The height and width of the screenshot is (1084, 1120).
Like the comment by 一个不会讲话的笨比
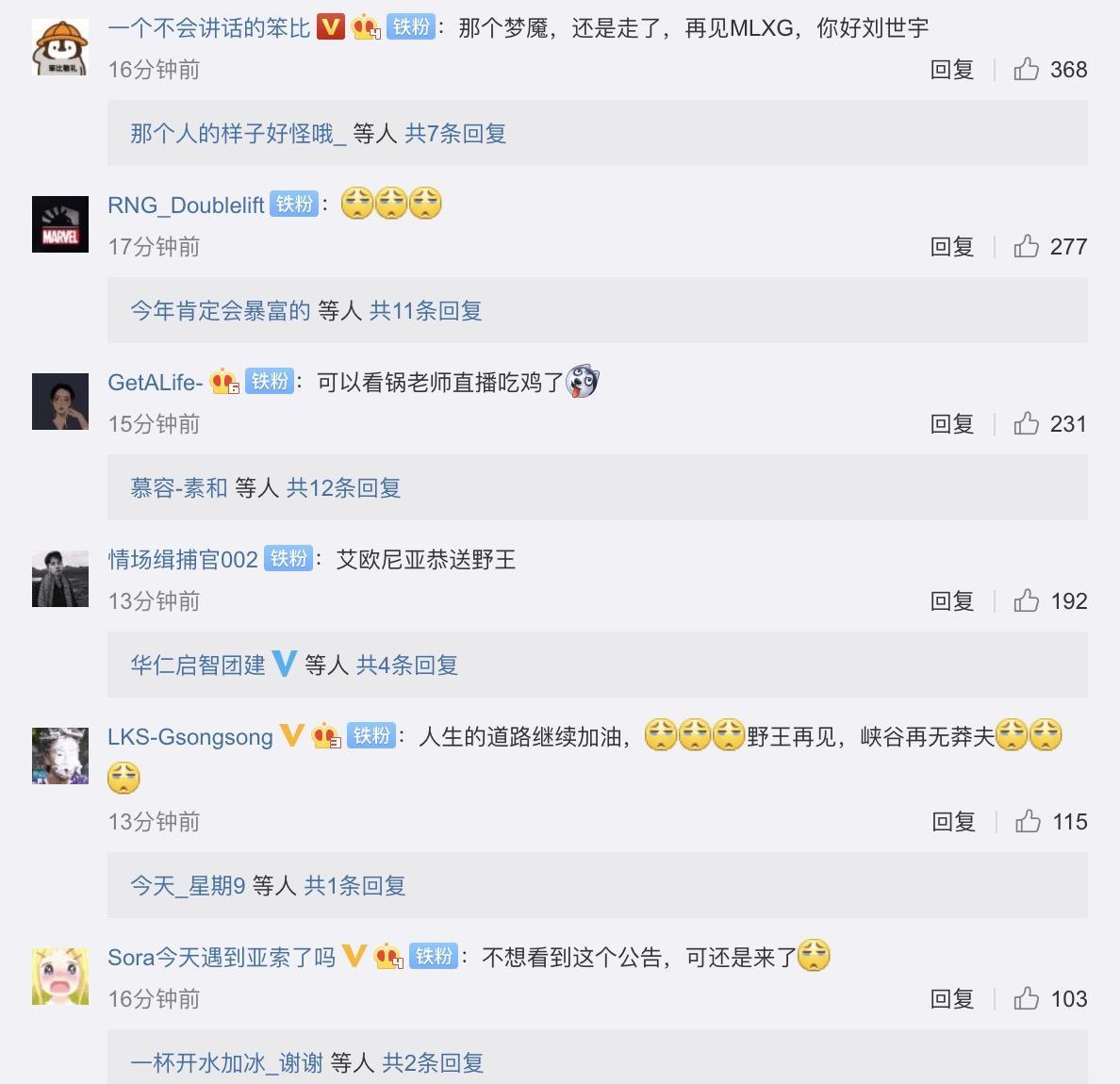(x=1027, y=69)
